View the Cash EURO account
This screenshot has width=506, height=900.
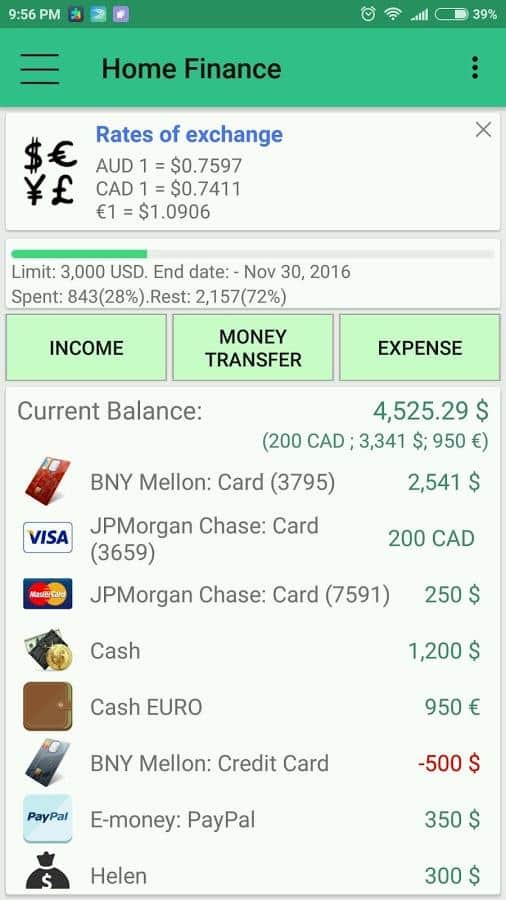click(253, 707)
